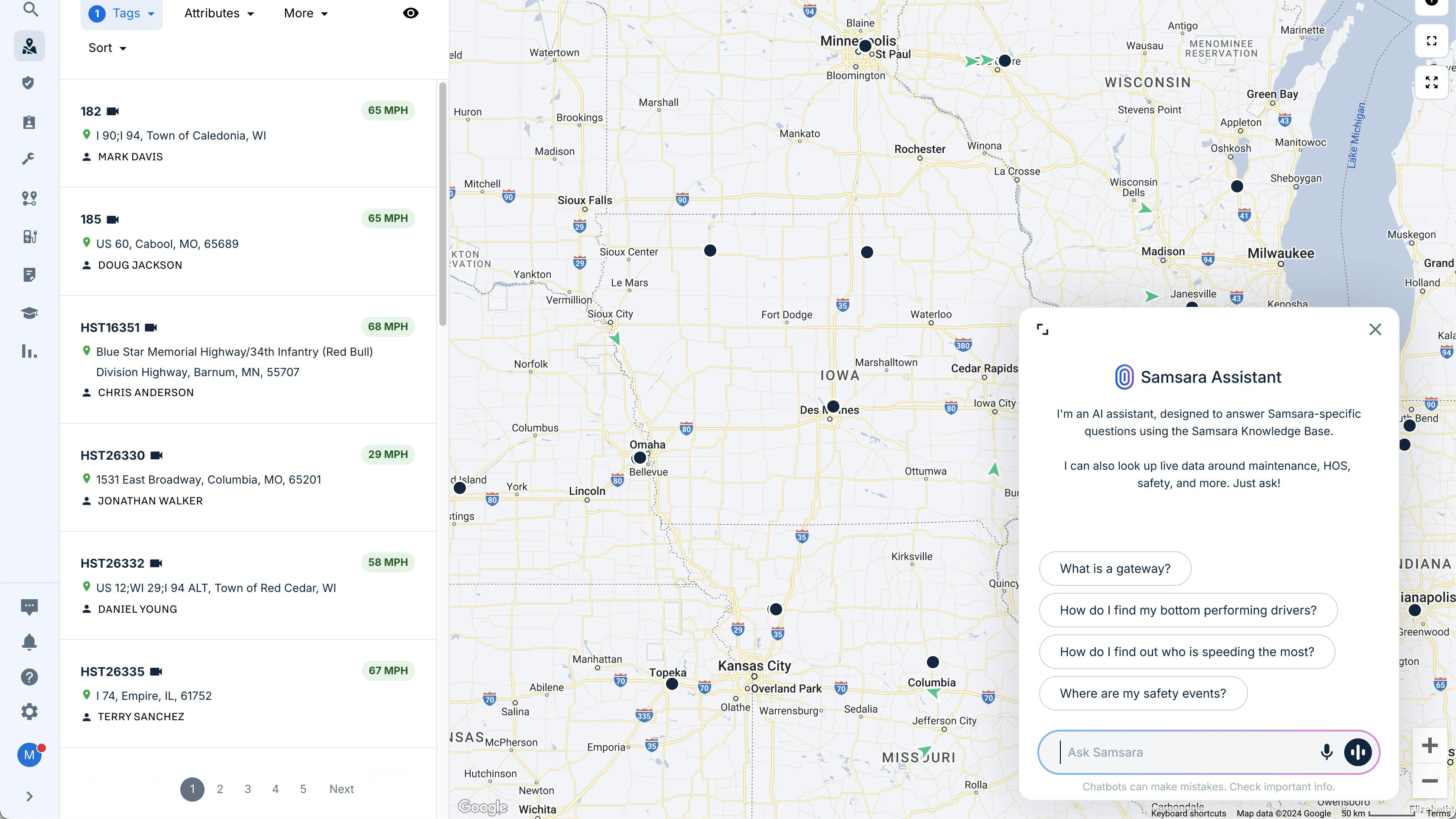
Task: Tap Next to view following page
Action: pyautogui.click(x=341, y=789)
